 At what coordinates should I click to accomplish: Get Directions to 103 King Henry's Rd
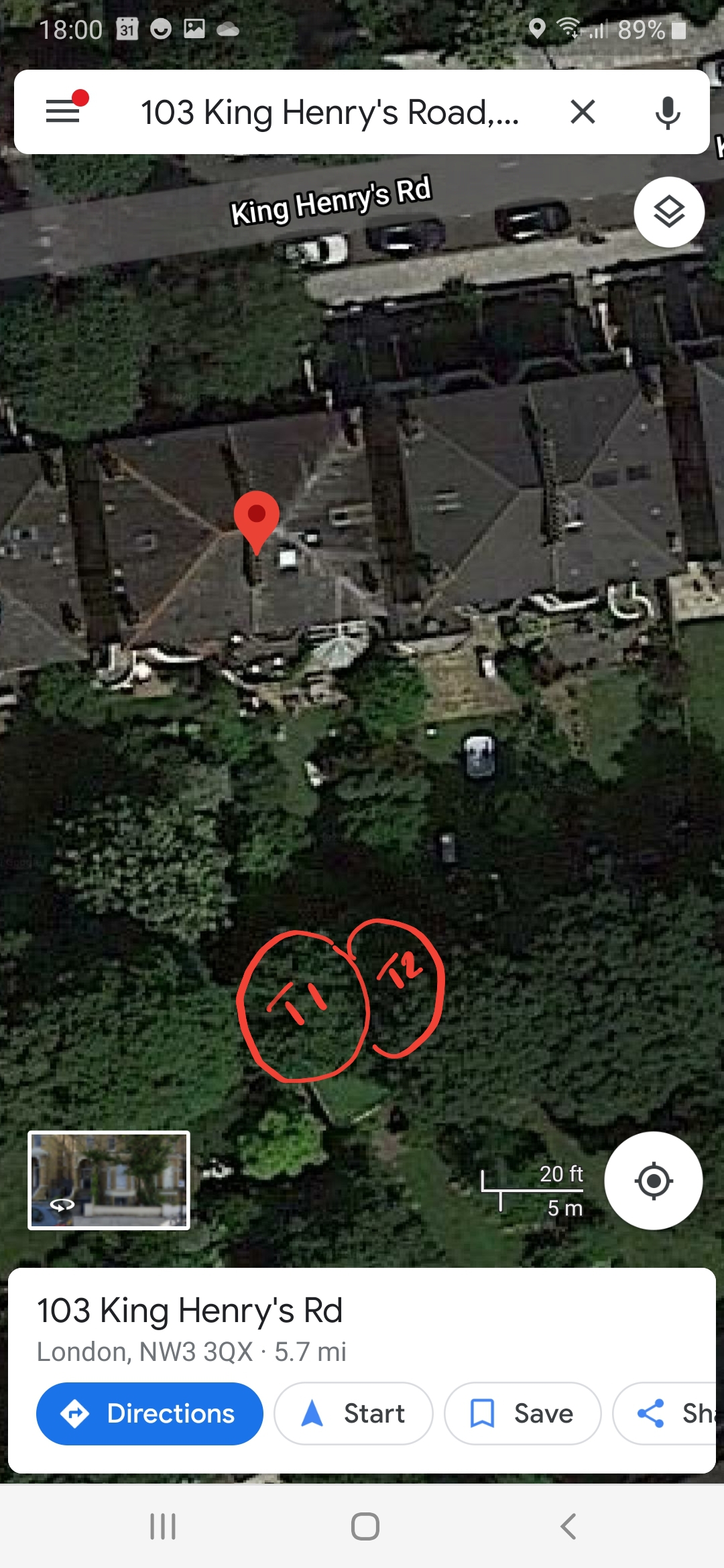[149, 1413]
